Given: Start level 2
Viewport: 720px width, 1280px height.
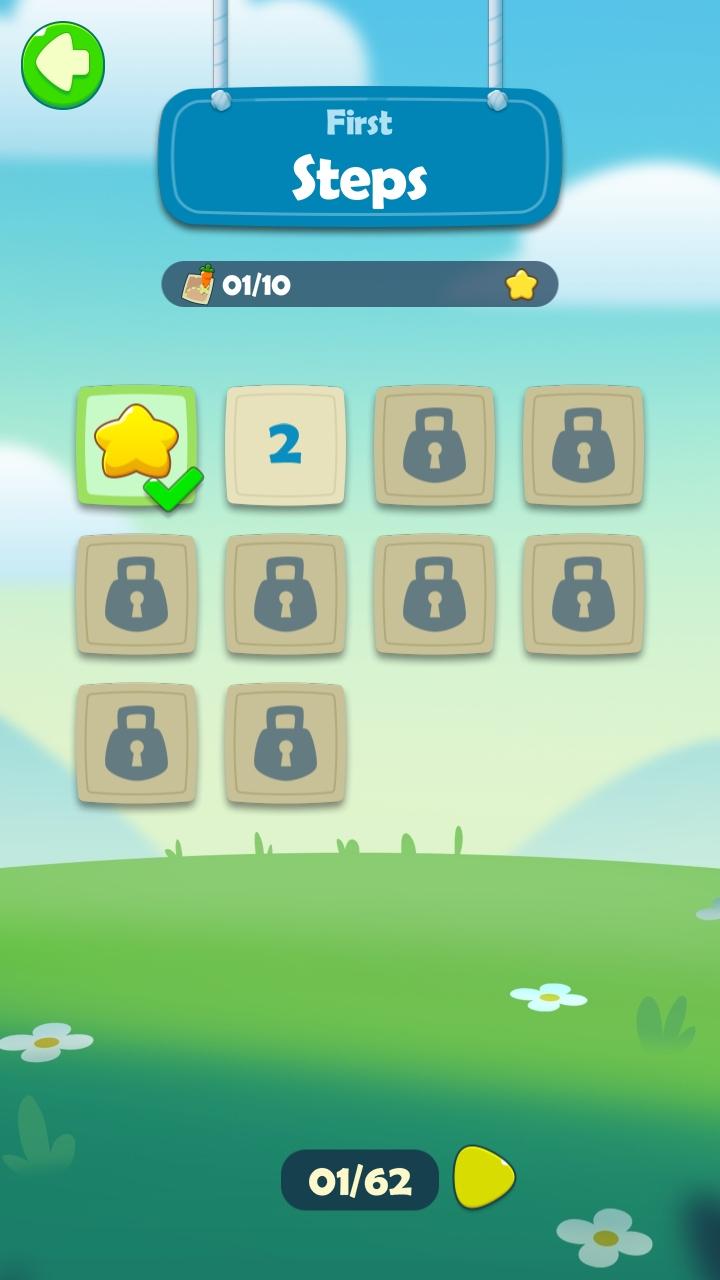Looking at the screenshot, I should (285, 445).
